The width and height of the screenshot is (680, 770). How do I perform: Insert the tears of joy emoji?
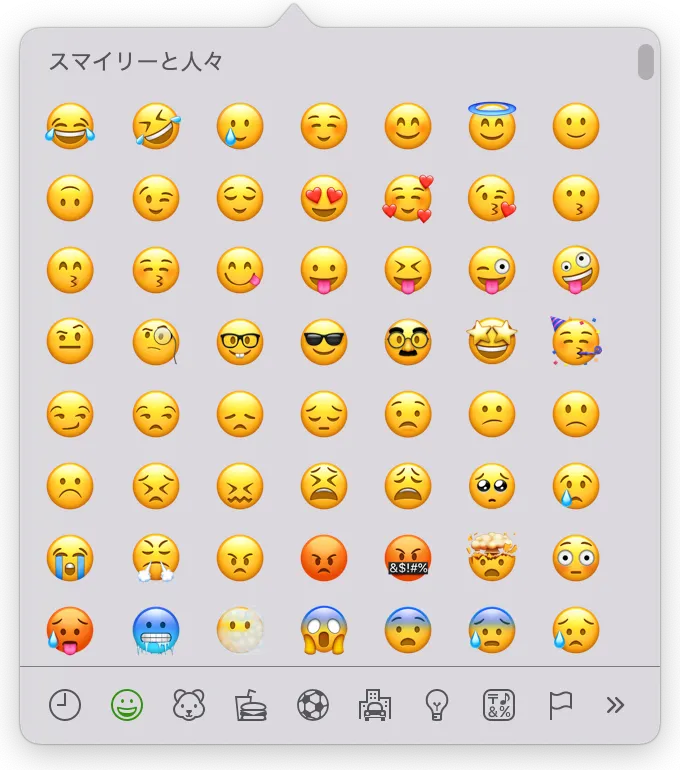(70, 127)
